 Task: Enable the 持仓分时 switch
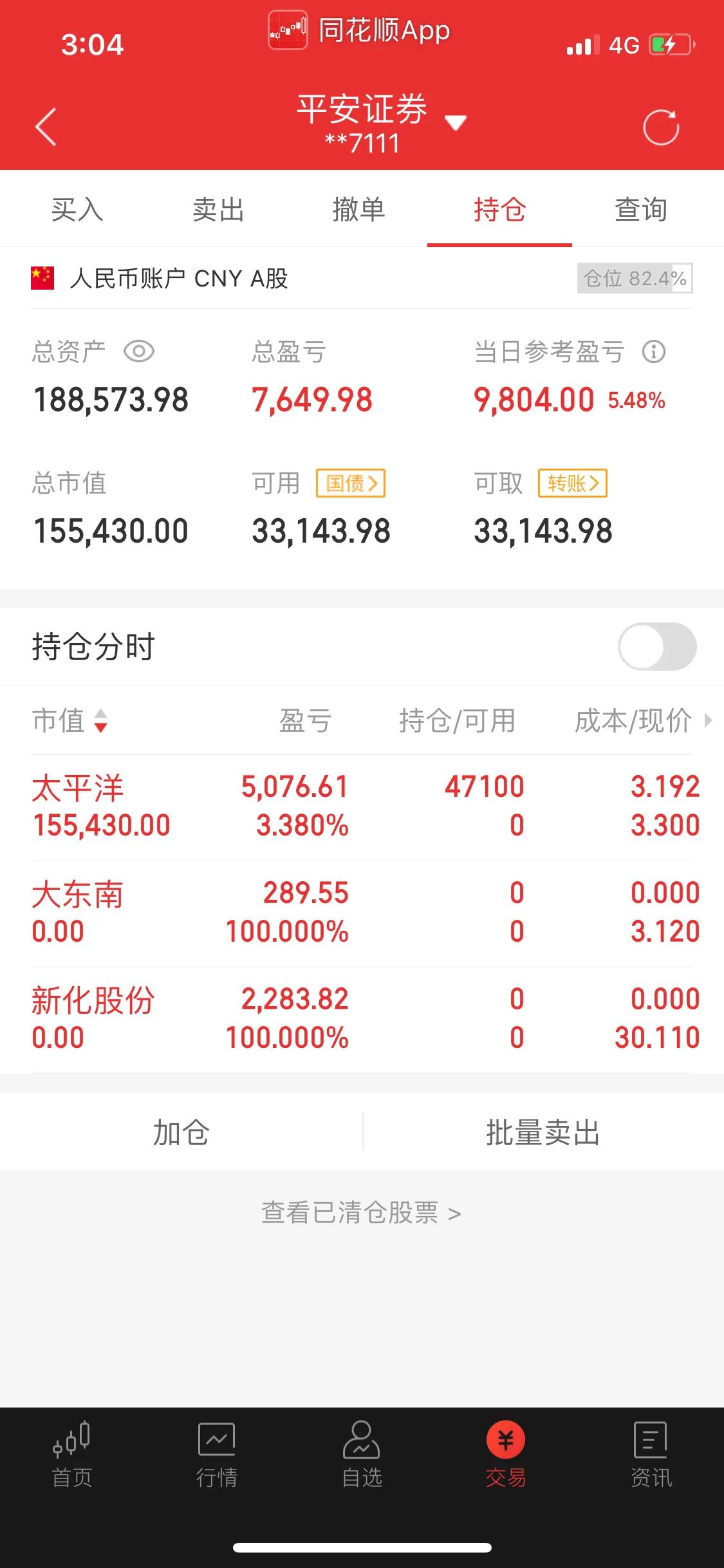(x=657, y=646)
